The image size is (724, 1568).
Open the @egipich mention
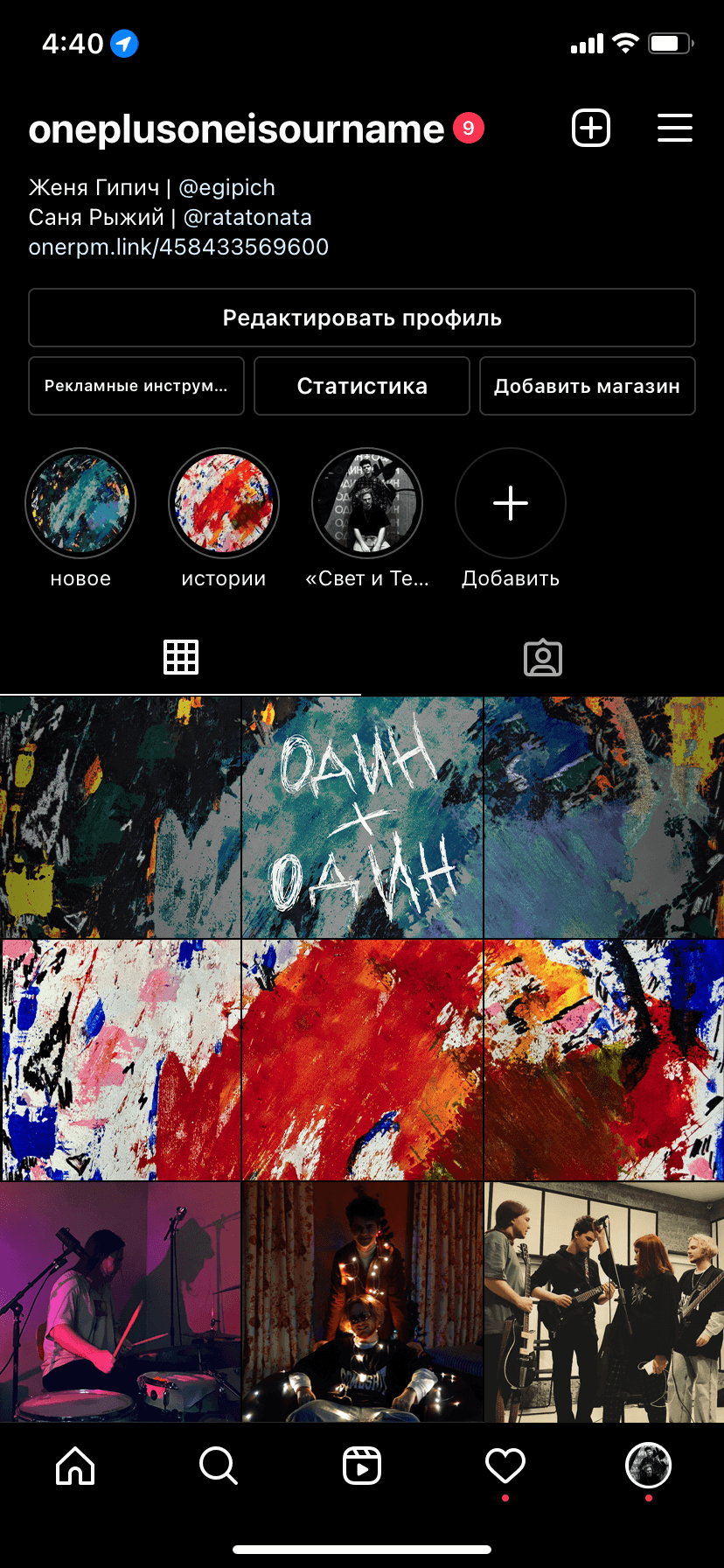click(x=226, y=187)
